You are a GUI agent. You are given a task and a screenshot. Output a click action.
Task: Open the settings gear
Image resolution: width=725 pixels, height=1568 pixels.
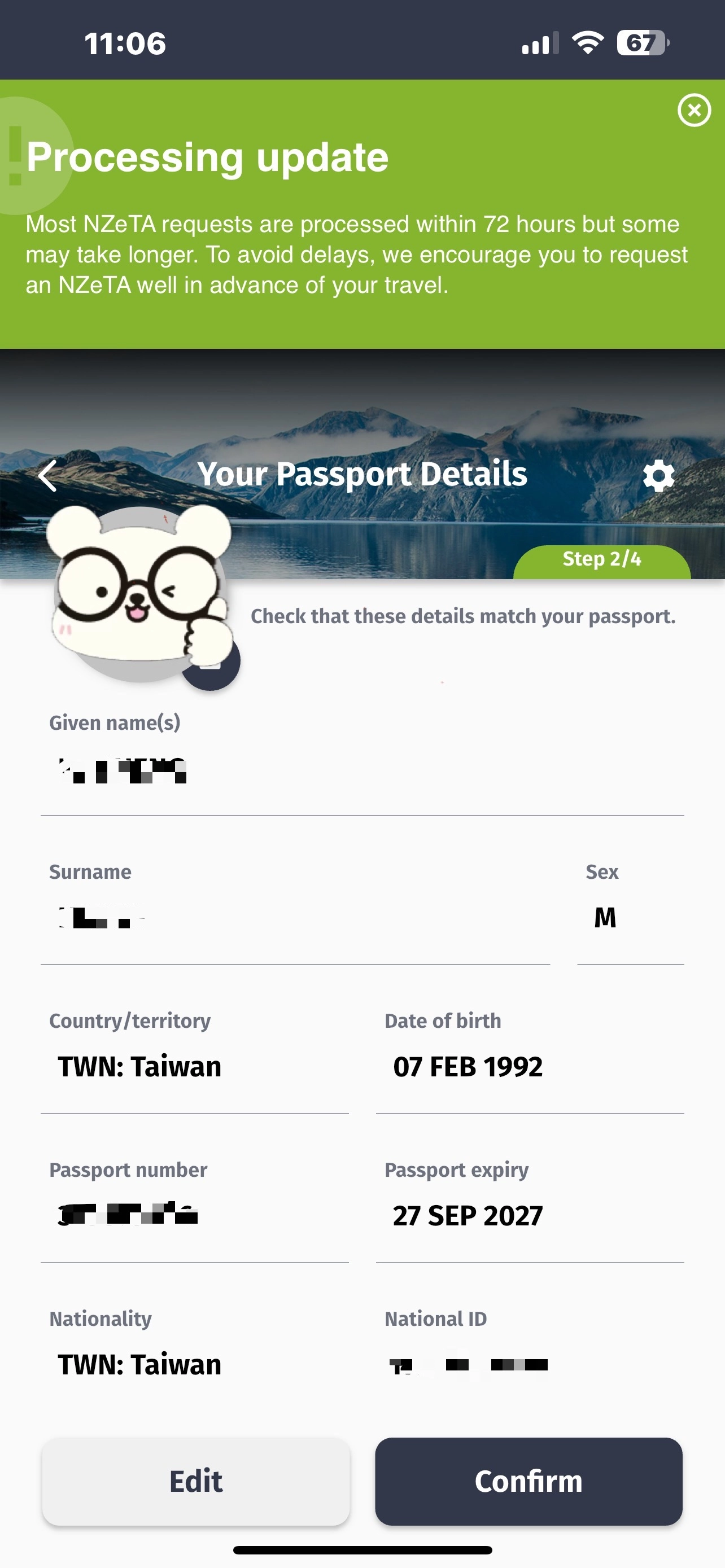[658, 475]
